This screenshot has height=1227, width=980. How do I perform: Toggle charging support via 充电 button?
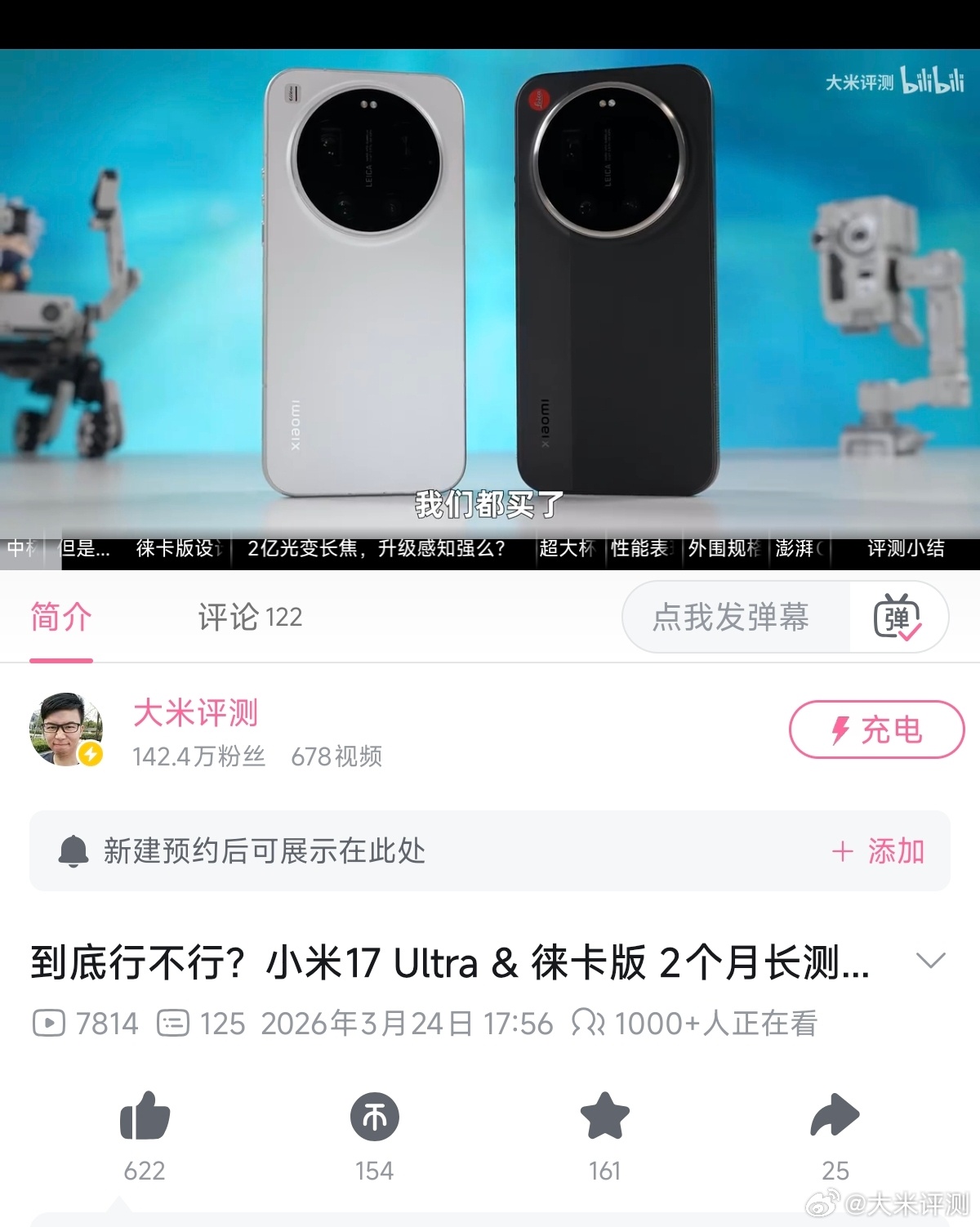(x=876, y=730)
